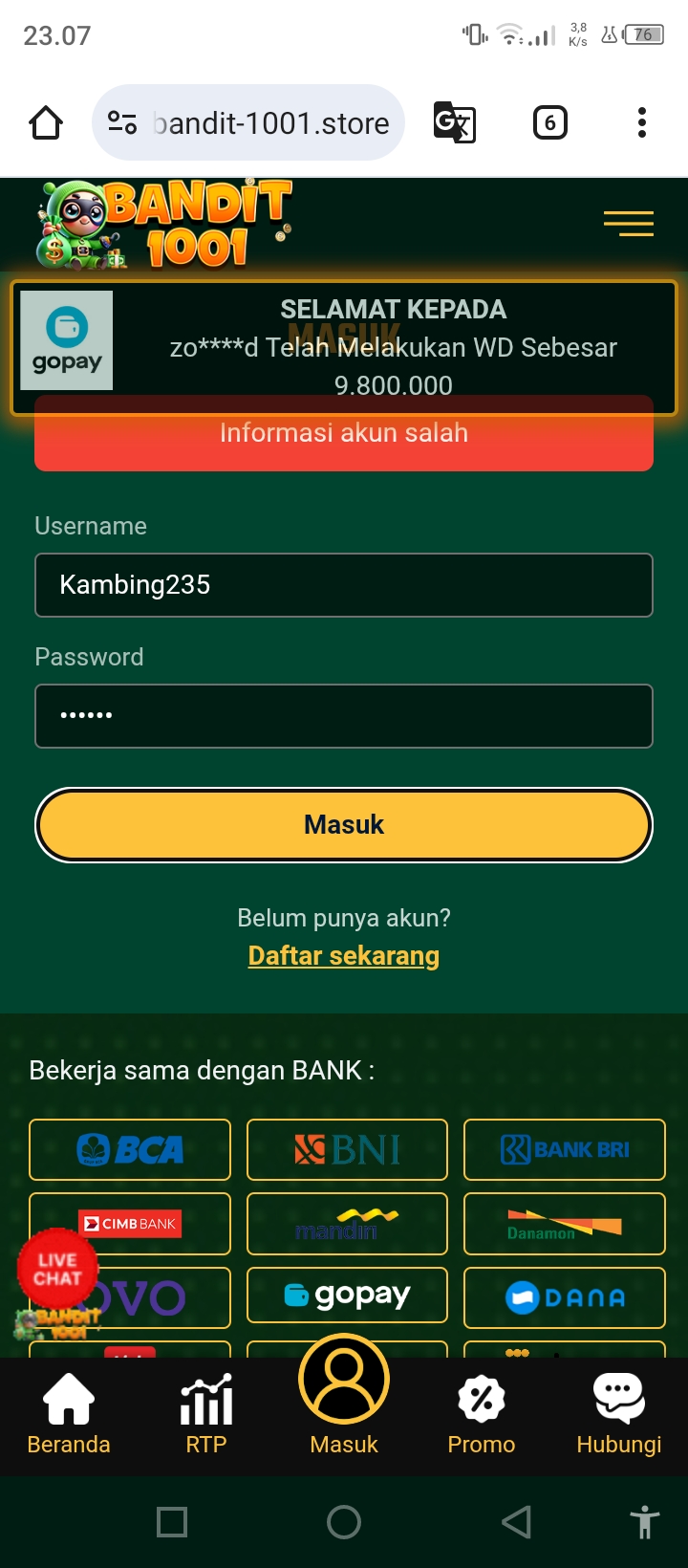Open the browser tab switcher
Screen dimensions: 688x1568
549,122
